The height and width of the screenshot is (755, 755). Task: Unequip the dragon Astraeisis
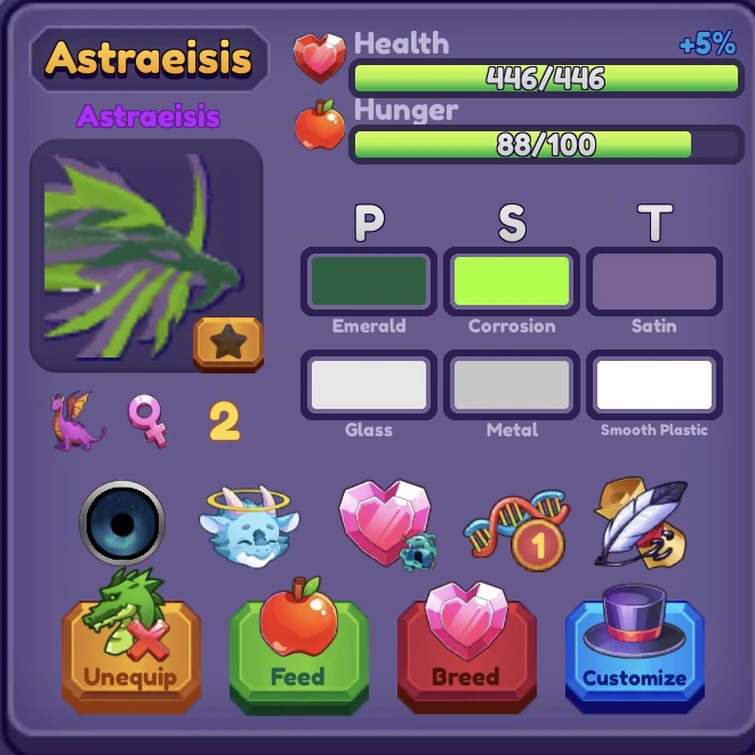click(131, 650)
